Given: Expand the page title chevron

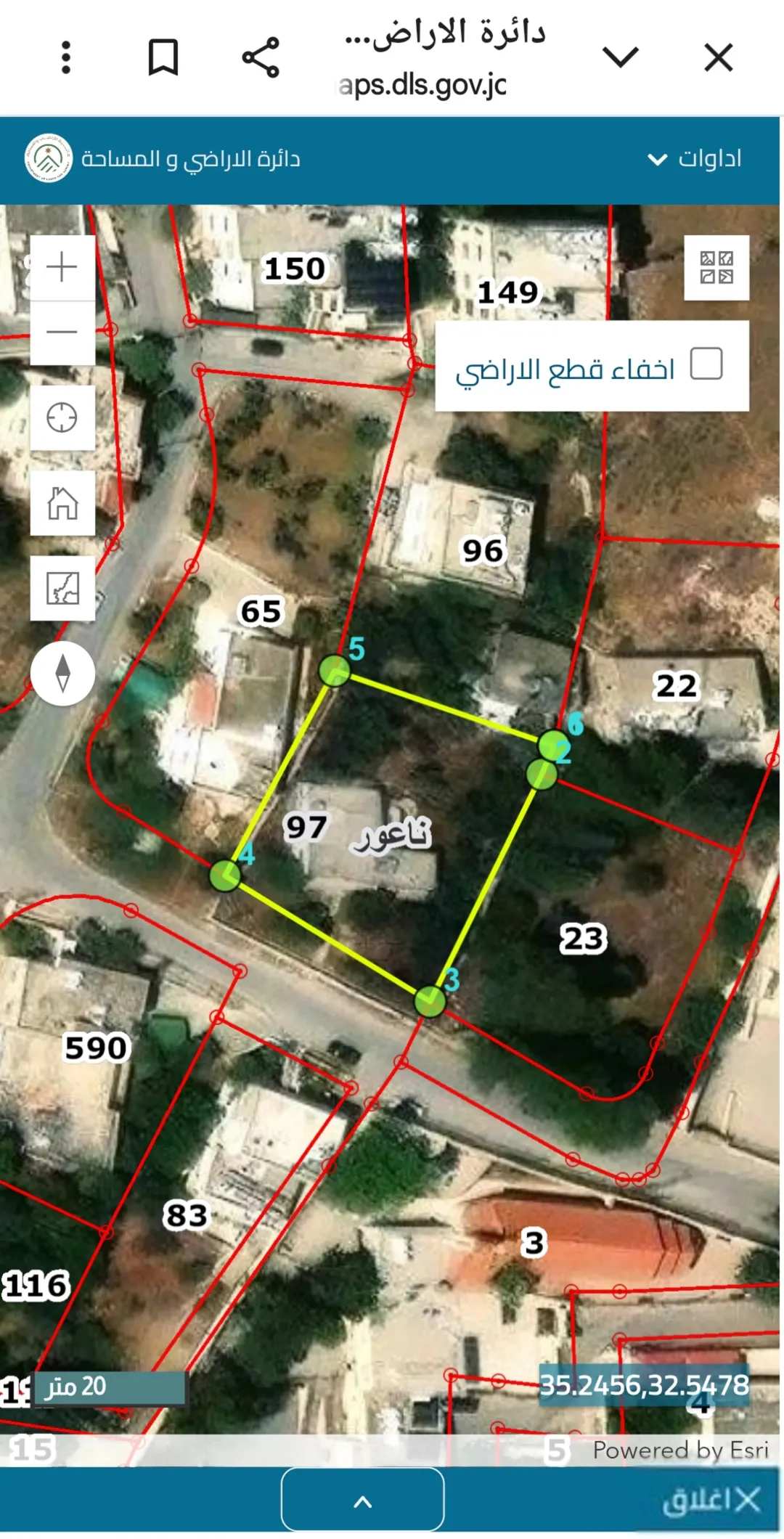Looking at the screenshot, I should pos(621,57).
